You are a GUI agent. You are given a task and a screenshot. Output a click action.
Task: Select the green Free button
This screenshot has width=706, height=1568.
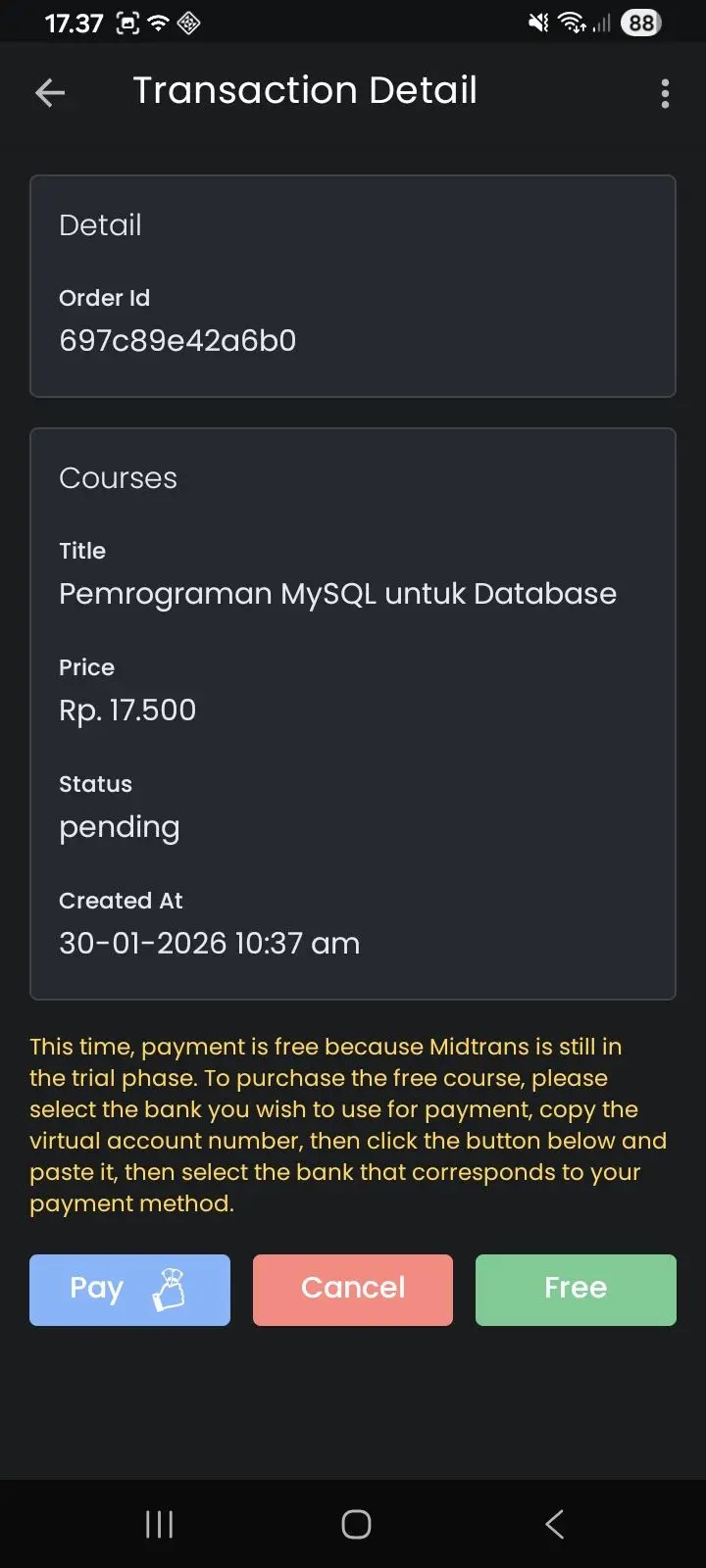(576, 1290)
